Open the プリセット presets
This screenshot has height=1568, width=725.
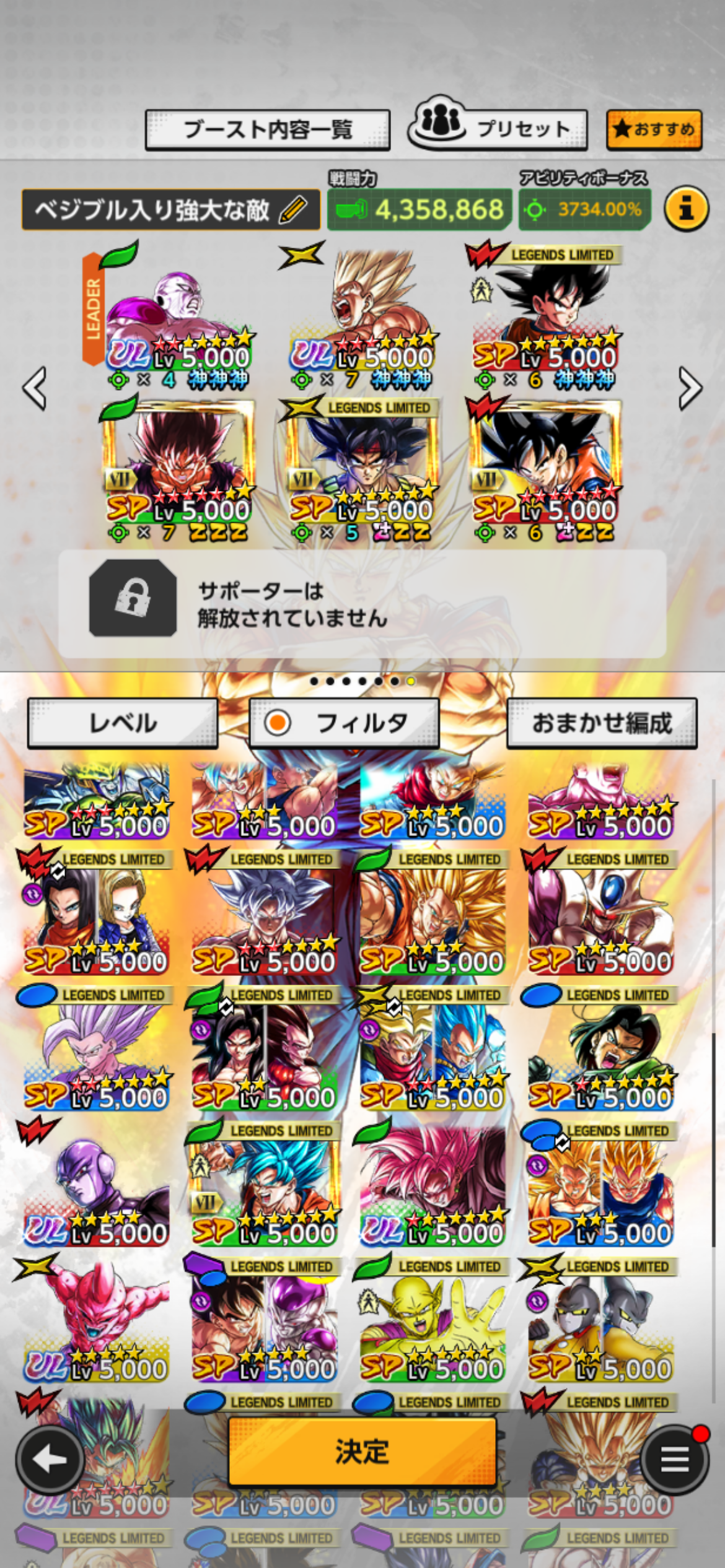point(498,129)
